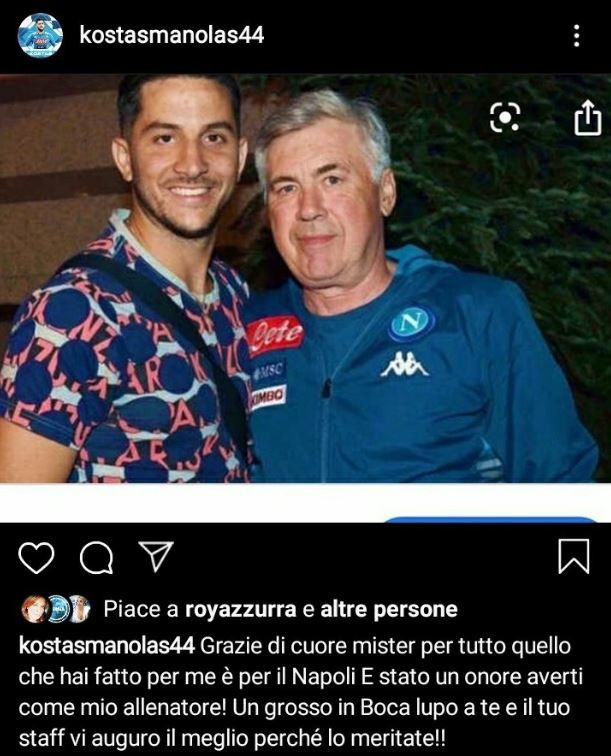Screen dimensions: 611x756
Task: View altre persone who liked
Action: point(391,609)
